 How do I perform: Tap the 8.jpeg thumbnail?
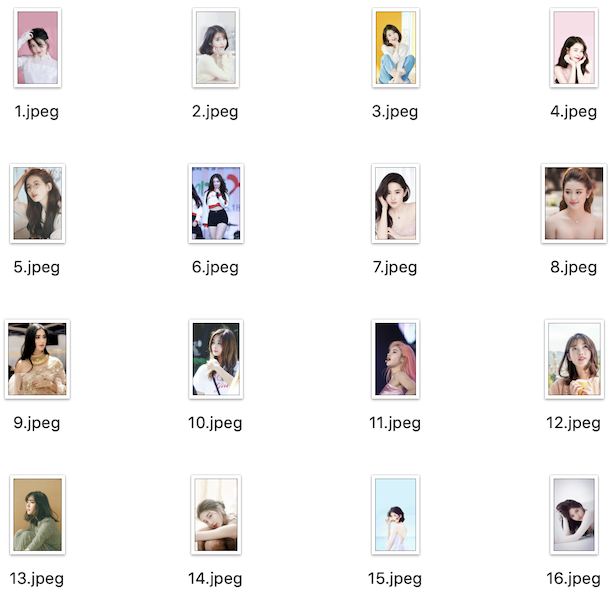click(574, 204)
